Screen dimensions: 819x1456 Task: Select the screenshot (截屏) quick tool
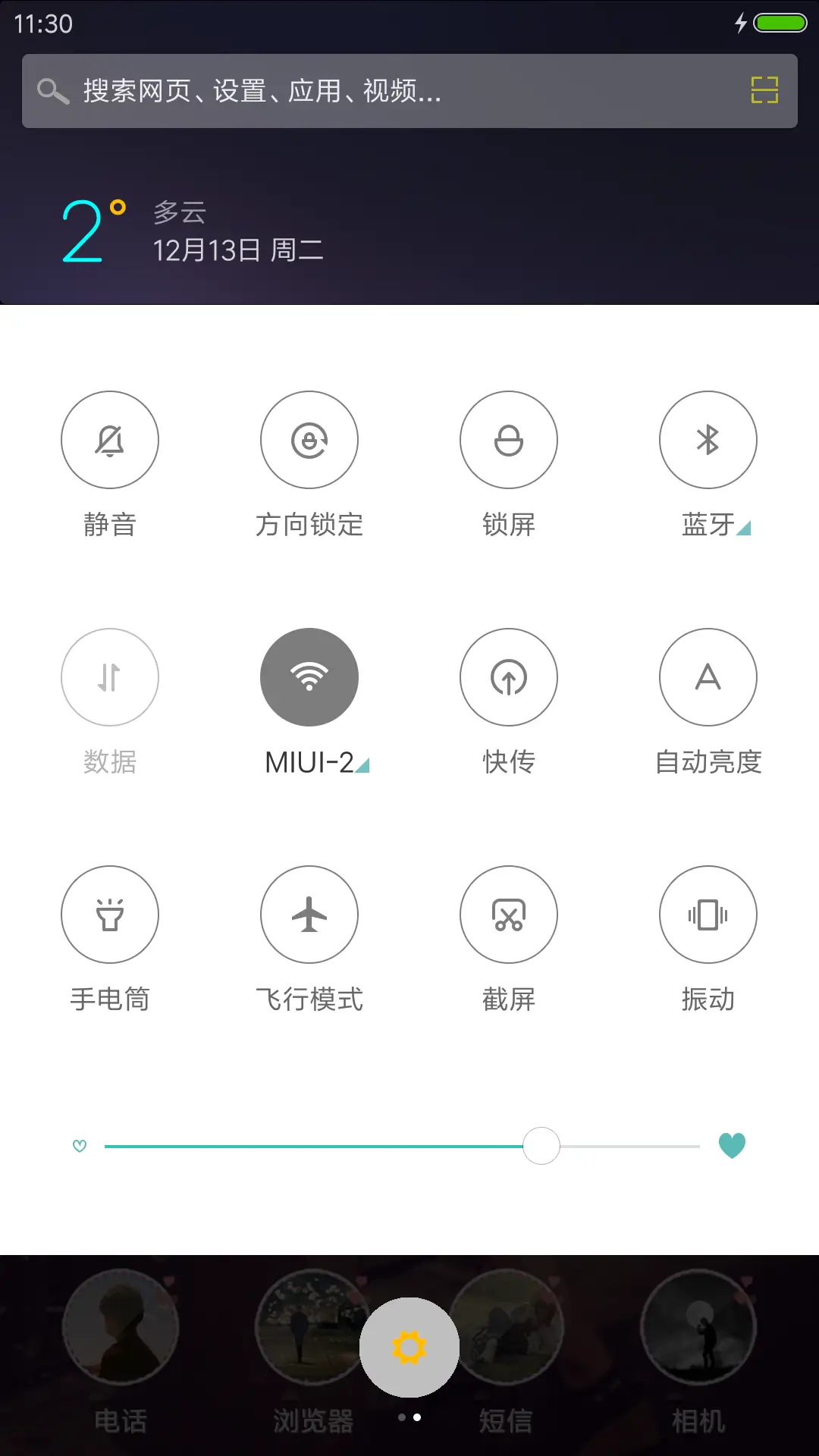508,915
